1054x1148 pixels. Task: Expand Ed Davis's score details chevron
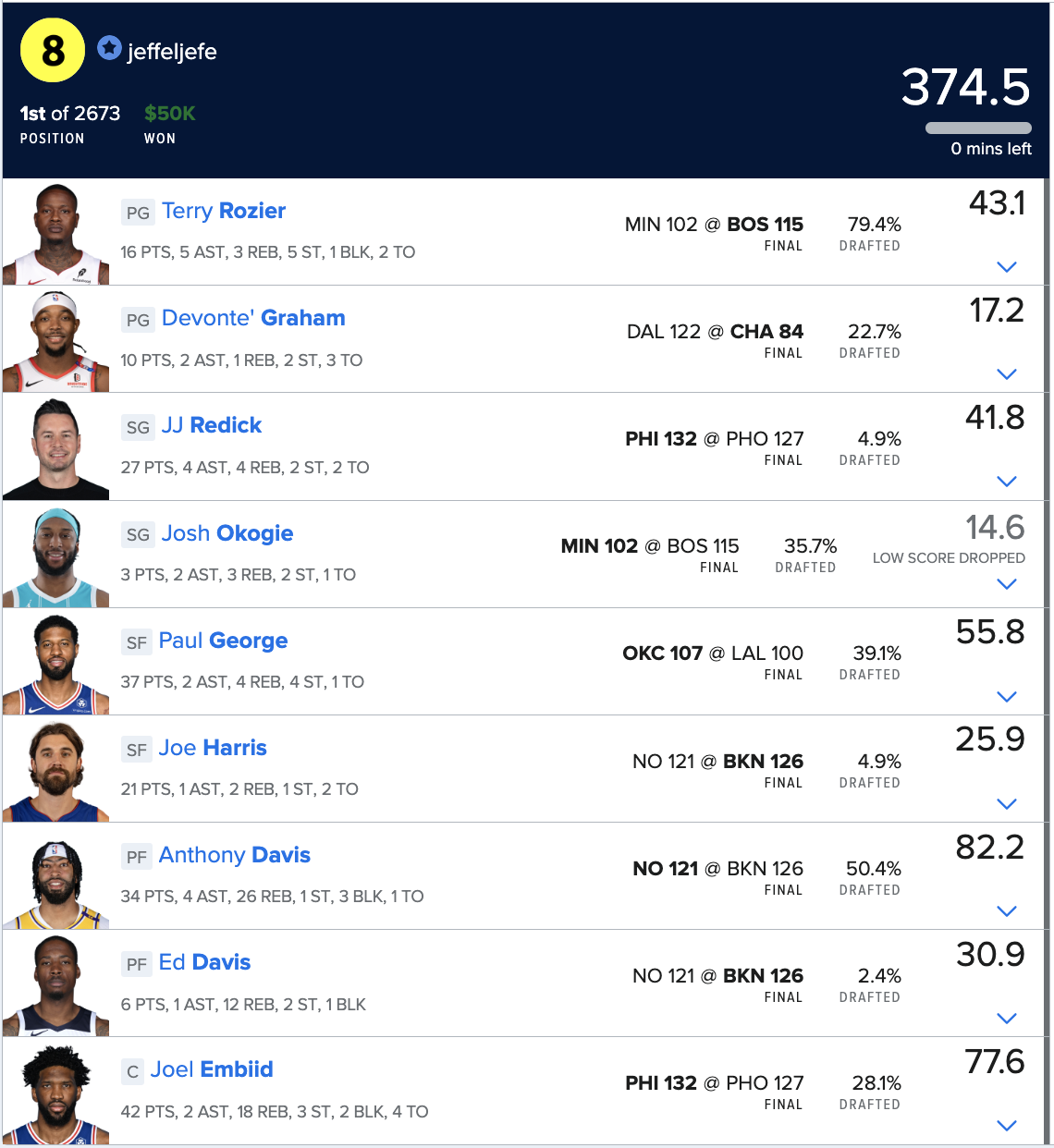(x=1007, y=1019)
